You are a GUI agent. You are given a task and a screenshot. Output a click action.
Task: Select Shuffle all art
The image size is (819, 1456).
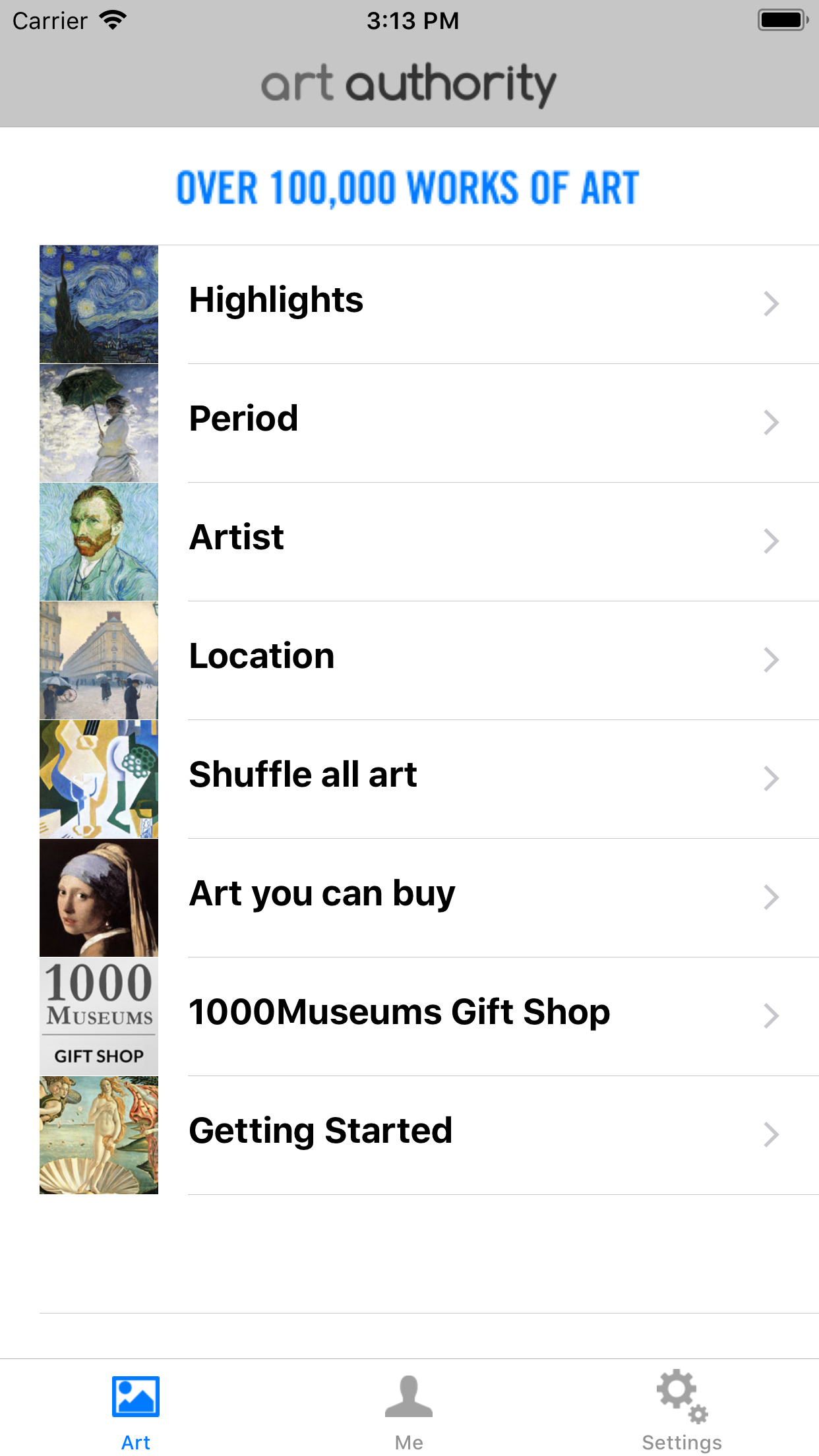[429, 778]
